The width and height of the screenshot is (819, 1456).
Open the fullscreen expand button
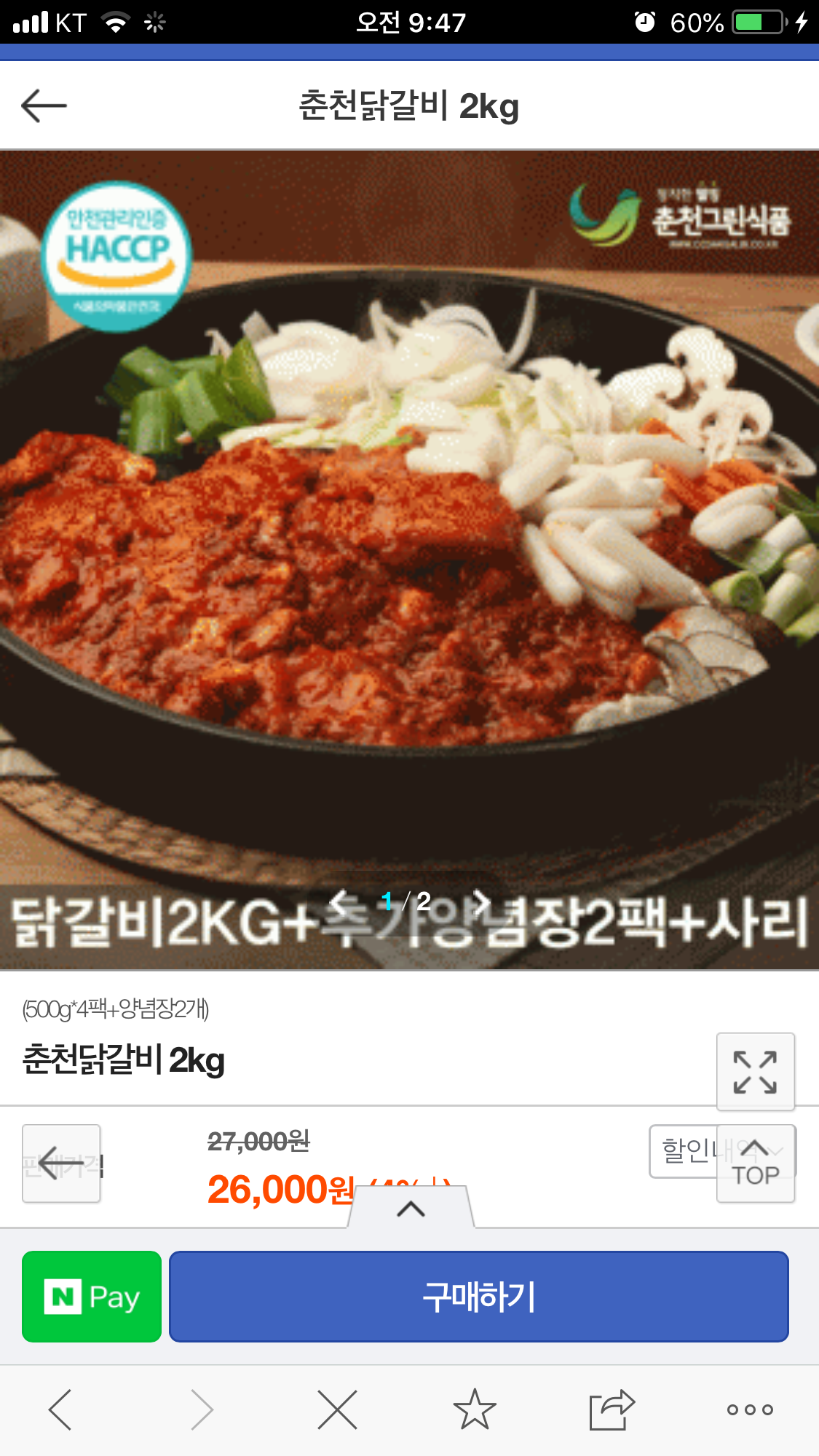[x=755, y=1072]
